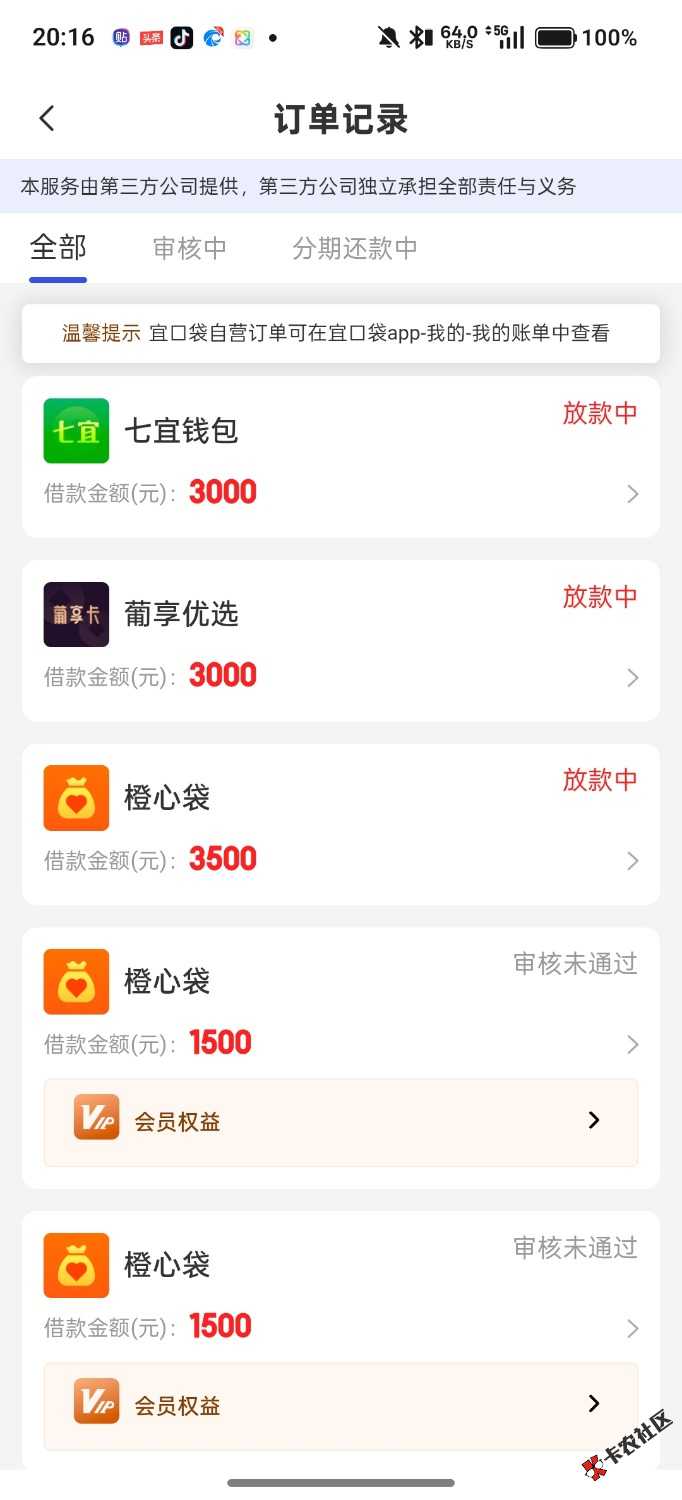Viewport: 682px width, 1500px height.
Task: Open the 橙心袋 order for 3500
Action: click(x=340, y=824)
